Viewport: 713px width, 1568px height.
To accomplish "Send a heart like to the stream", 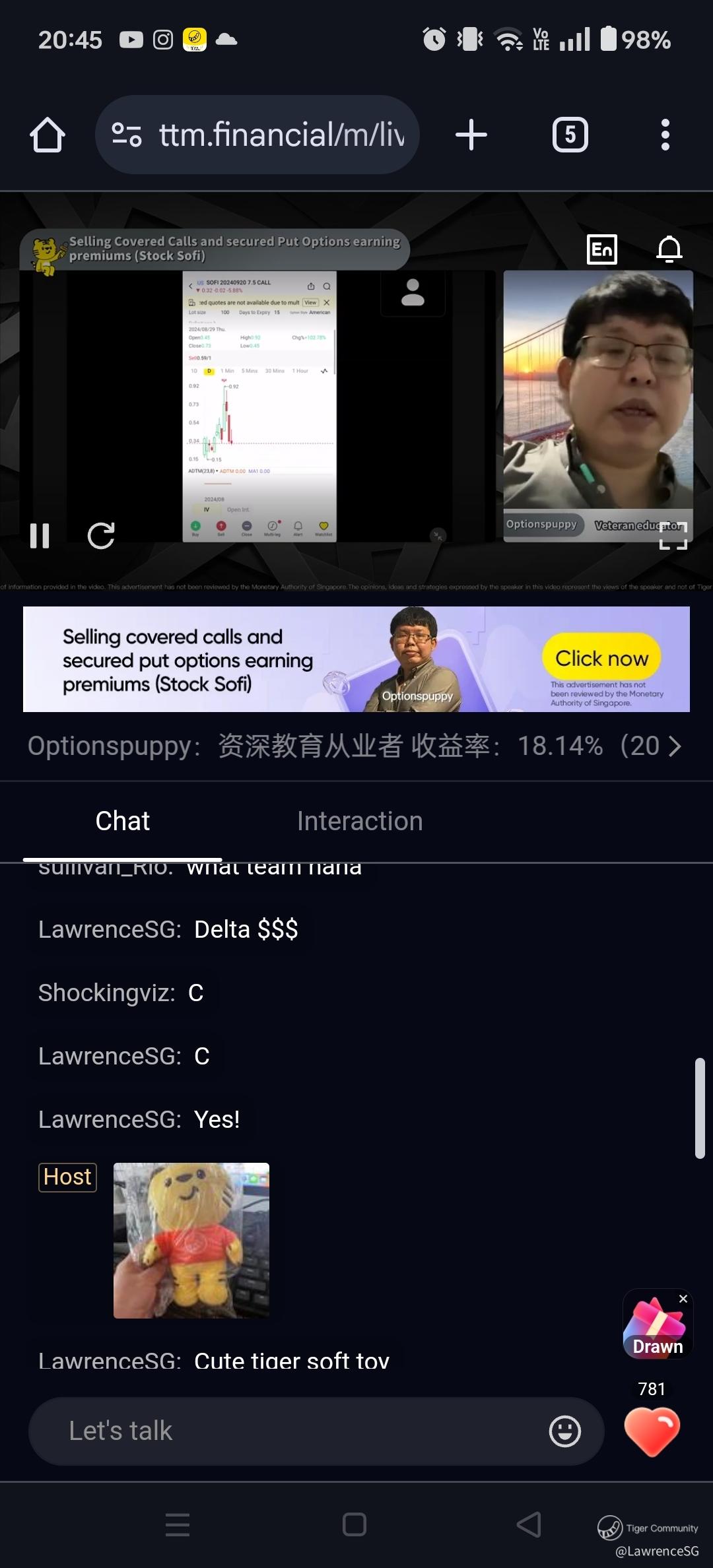I will pyautogui.click(x=652, y=1429).
